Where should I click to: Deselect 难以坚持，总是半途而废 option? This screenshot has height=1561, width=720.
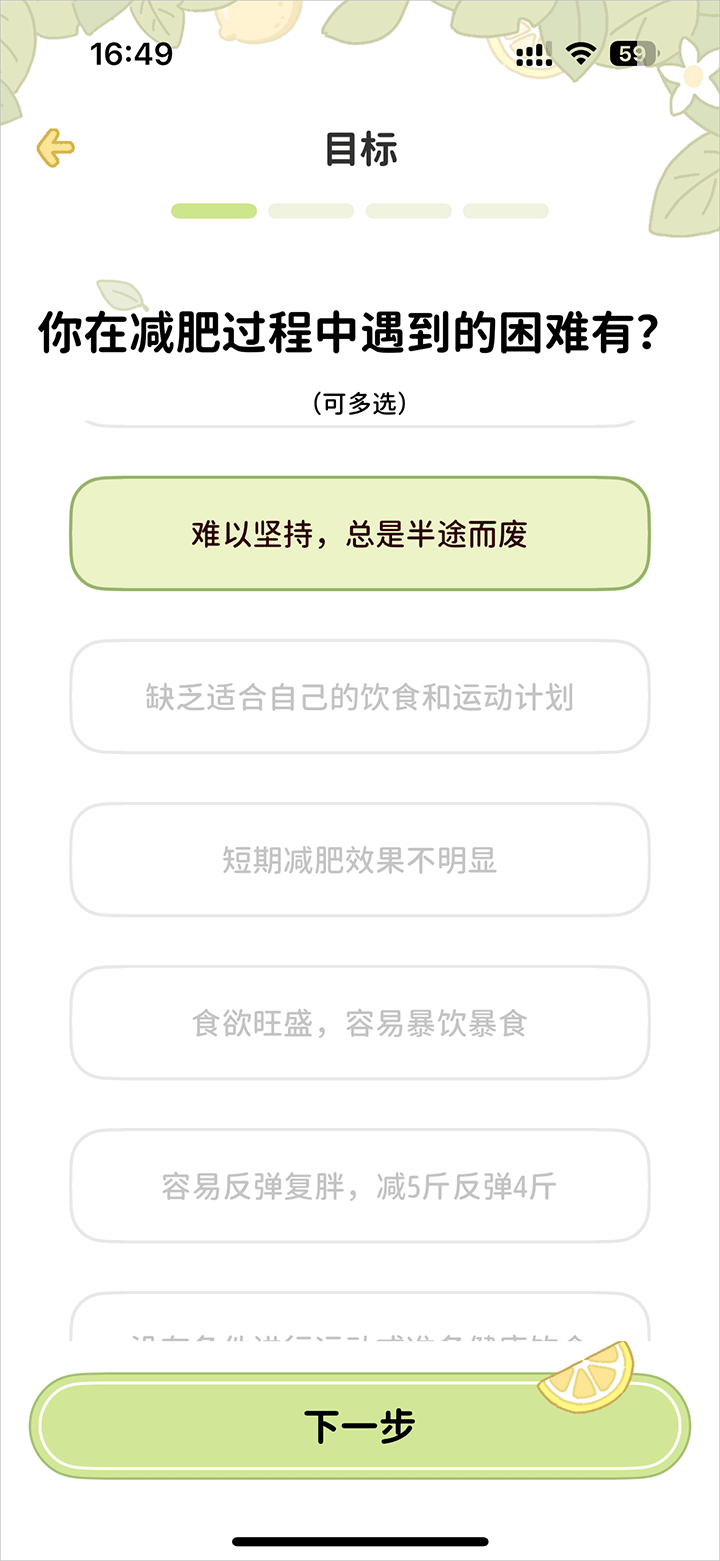pos(359,534)
